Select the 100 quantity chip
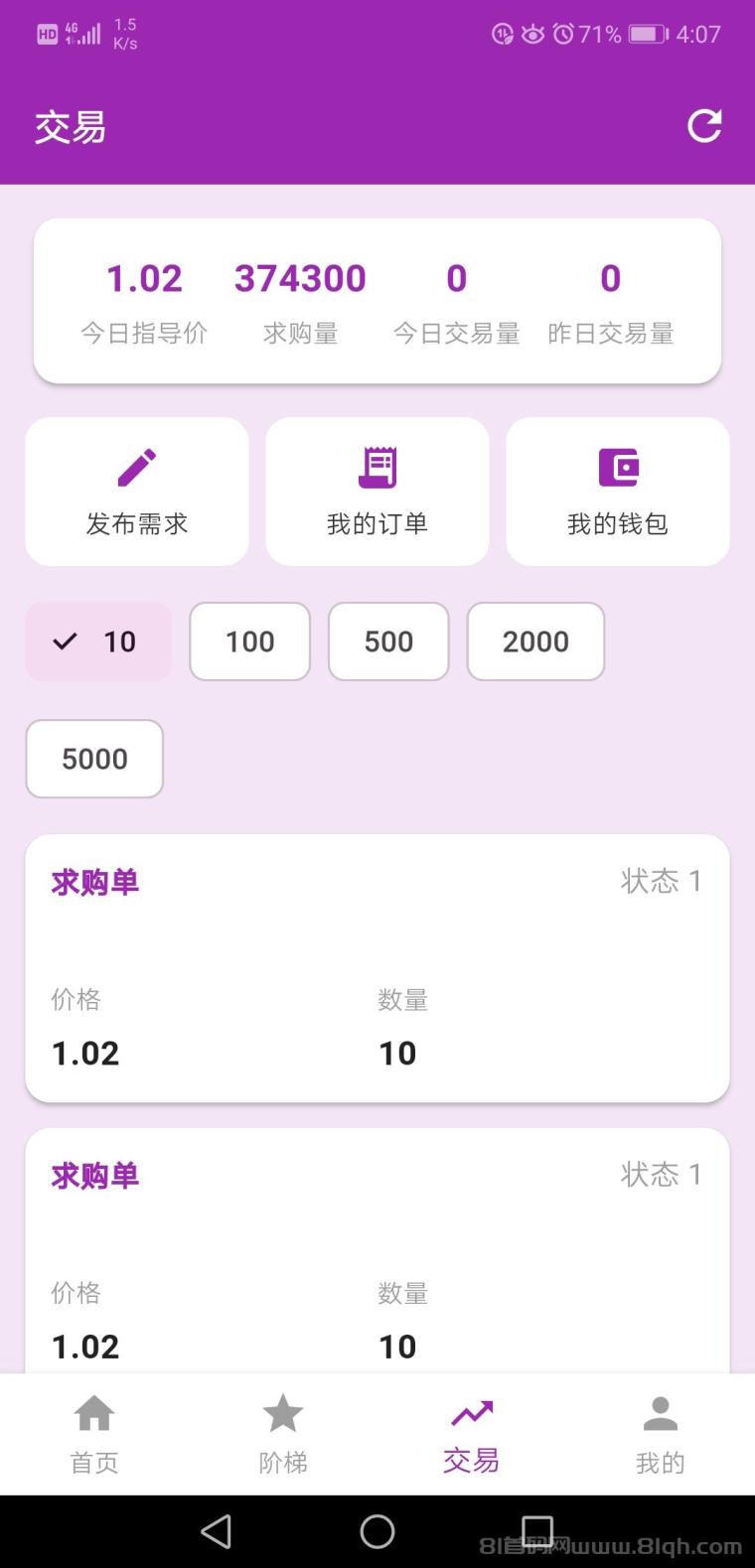 tap(249, 641)
